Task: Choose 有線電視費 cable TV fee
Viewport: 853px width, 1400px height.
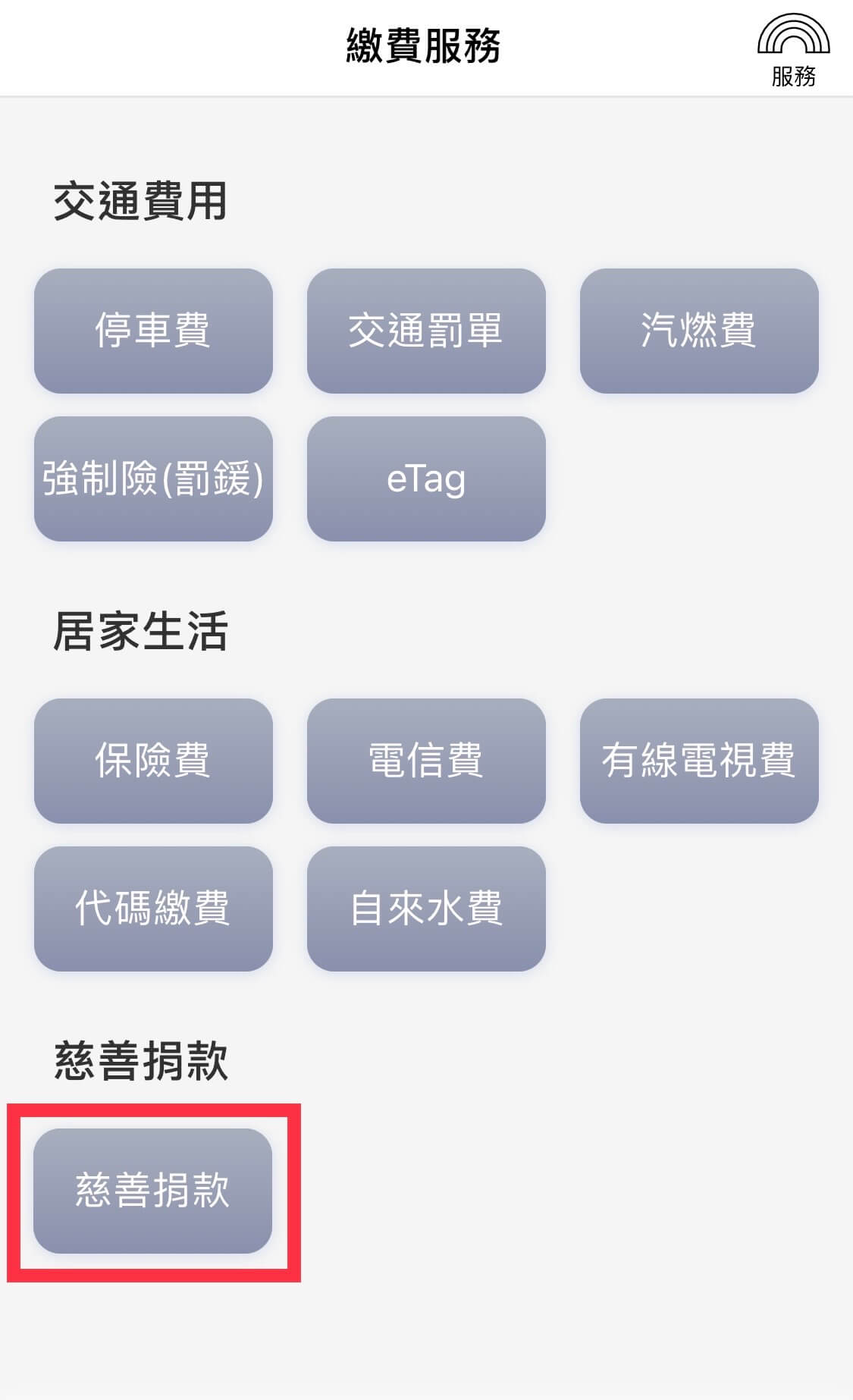Action: [x=699, y=761]
